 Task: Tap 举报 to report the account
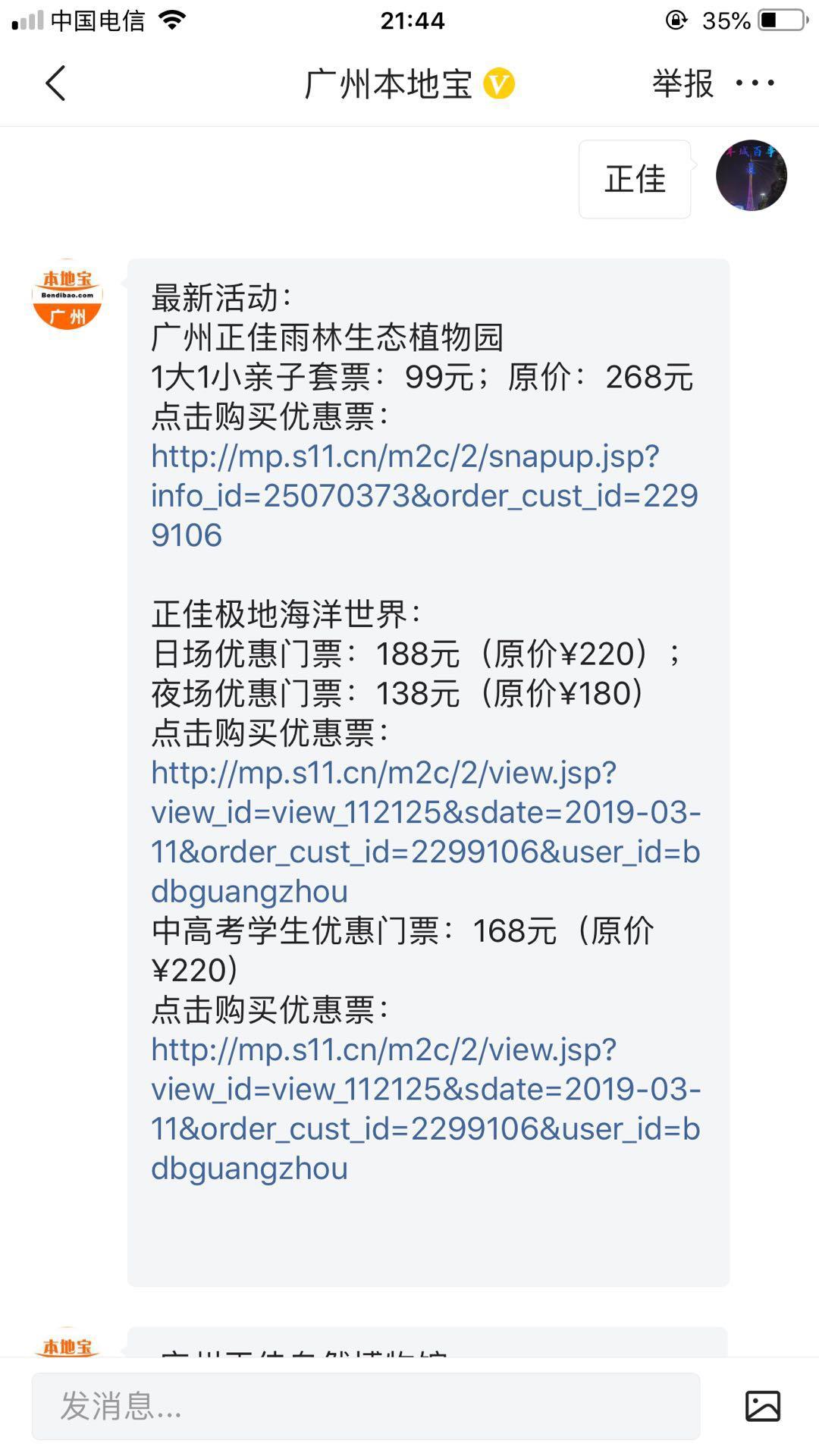tap(681, 83)
